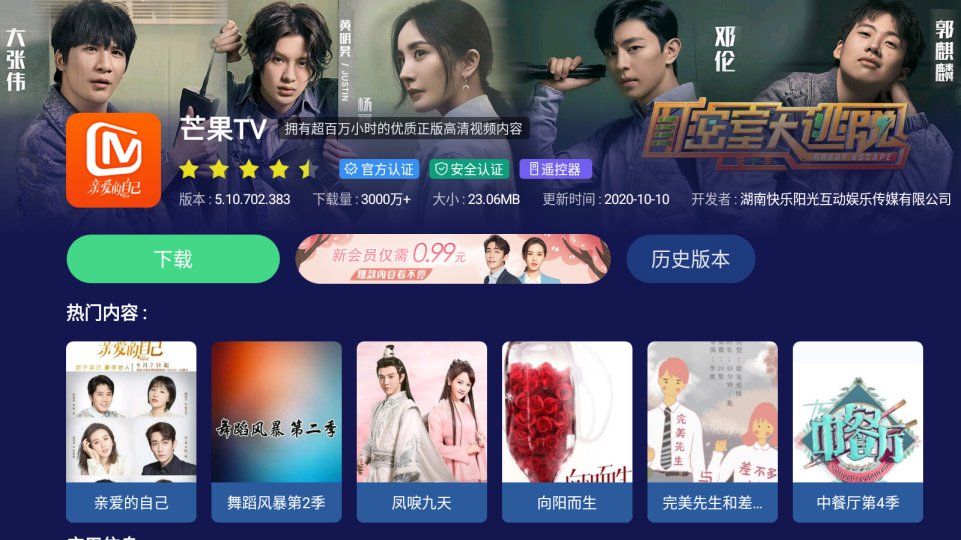
Task: Open the 凤唳九天 drama card
Action: click(421, 431)
